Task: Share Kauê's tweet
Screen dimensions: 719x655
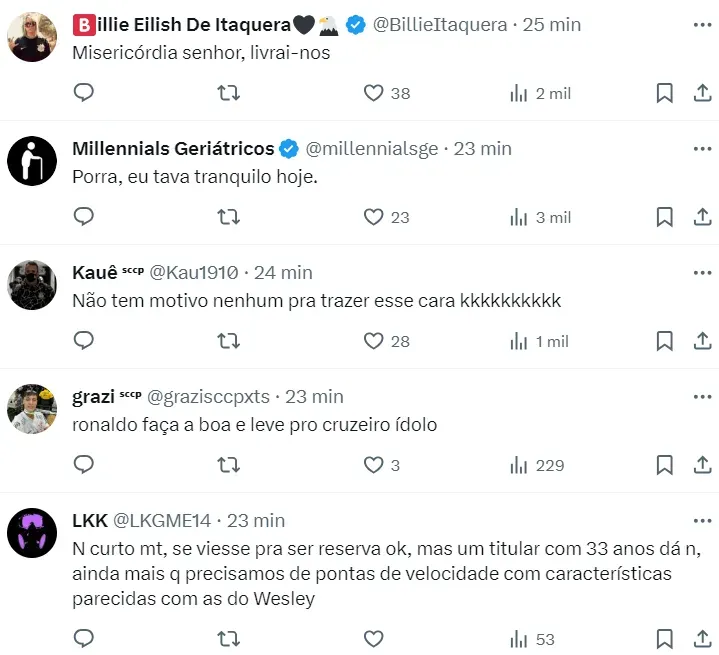Action: 702,341
